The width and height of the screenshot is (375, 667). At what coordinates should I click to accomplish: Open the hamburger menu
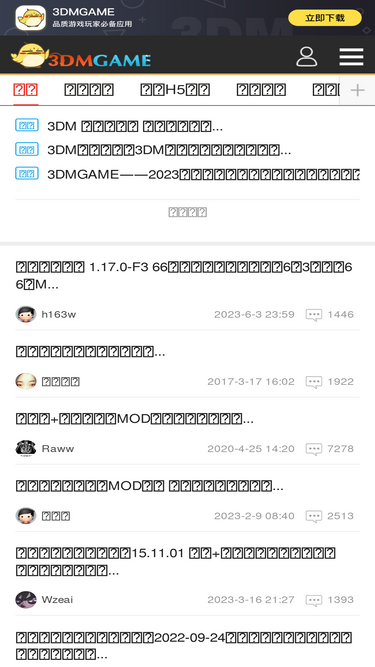pos(351,57)
